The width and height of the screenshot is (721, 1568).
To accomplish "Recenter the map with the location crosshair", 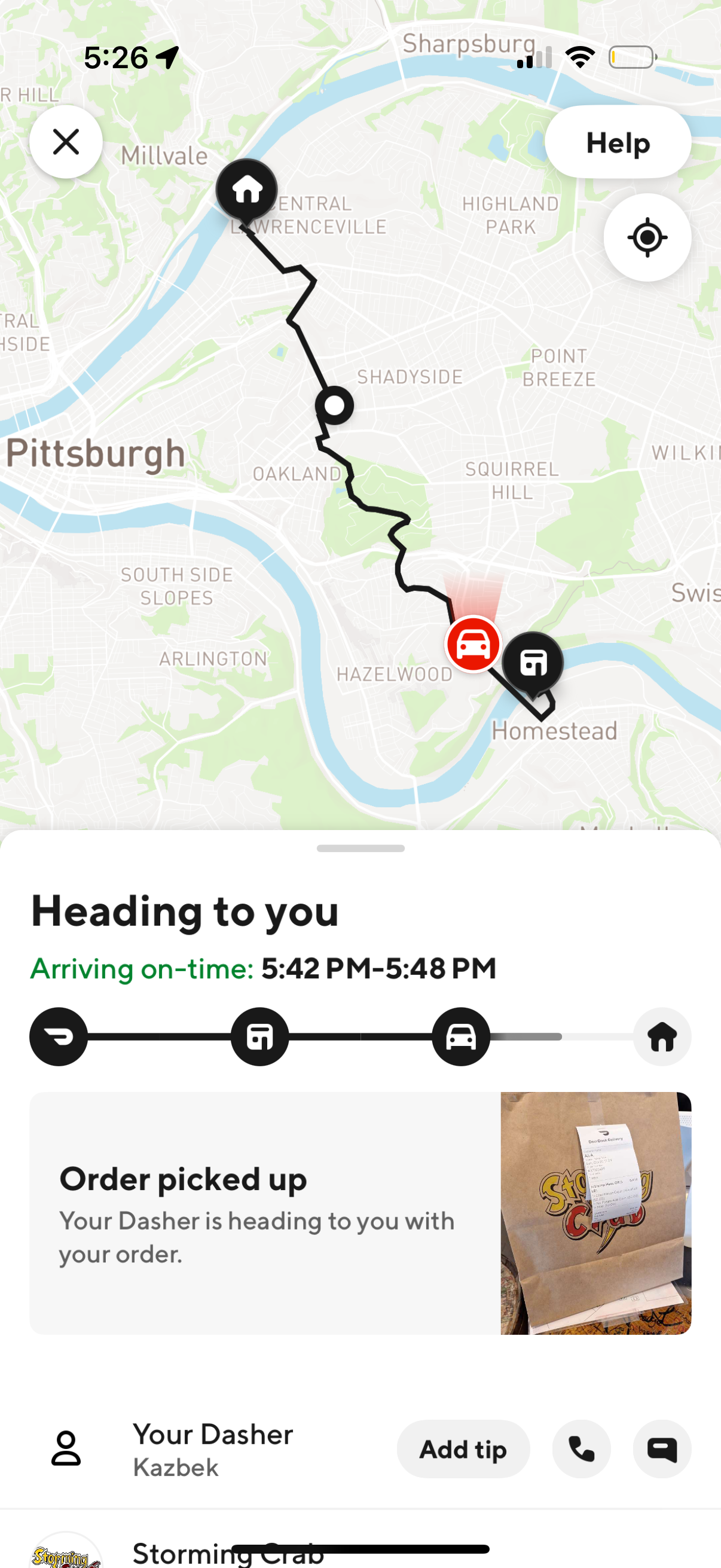I will coord(647,238).
